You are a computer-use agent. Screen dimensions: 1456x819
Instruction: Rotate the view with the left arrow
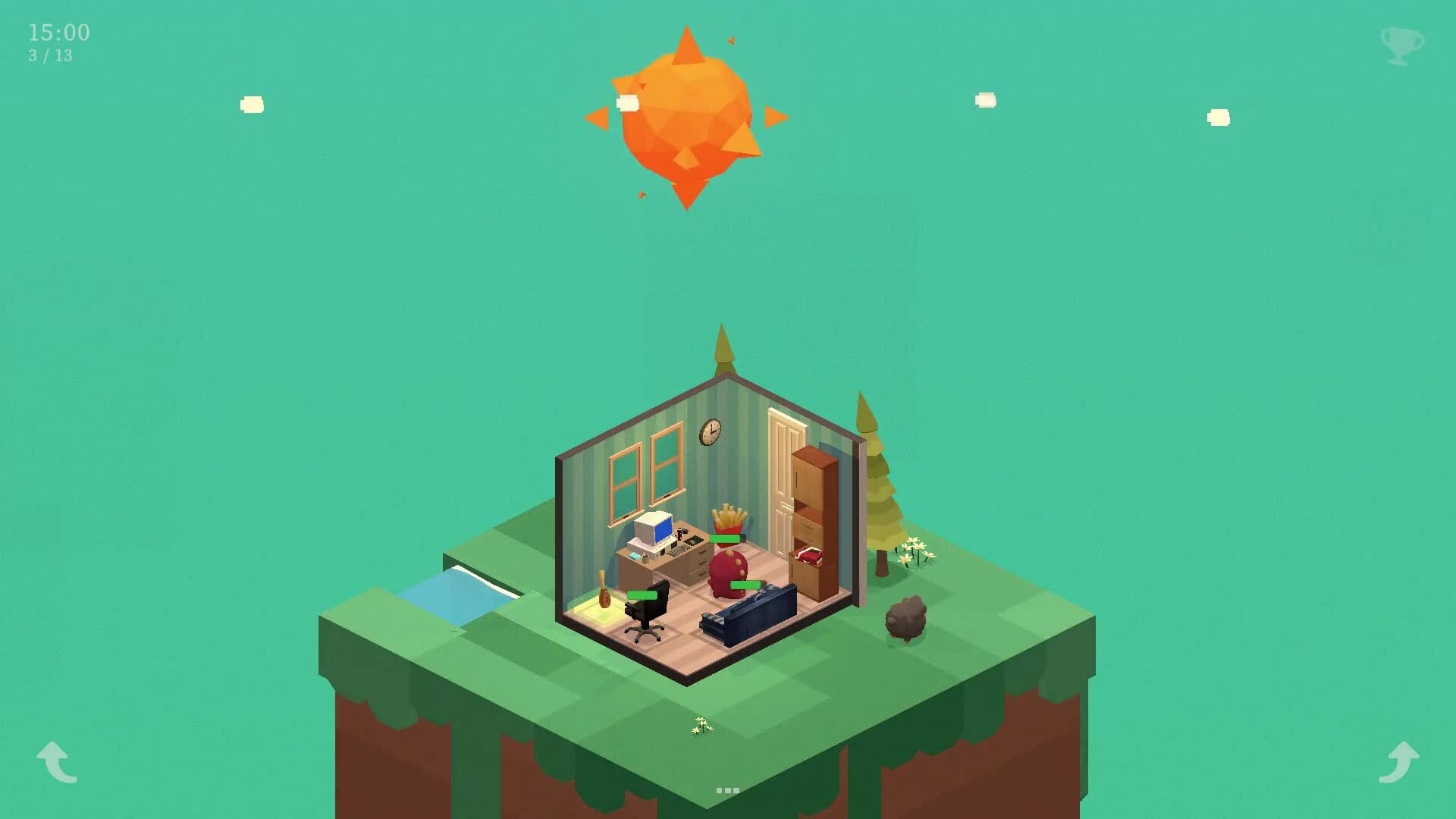tap(58, 761)
